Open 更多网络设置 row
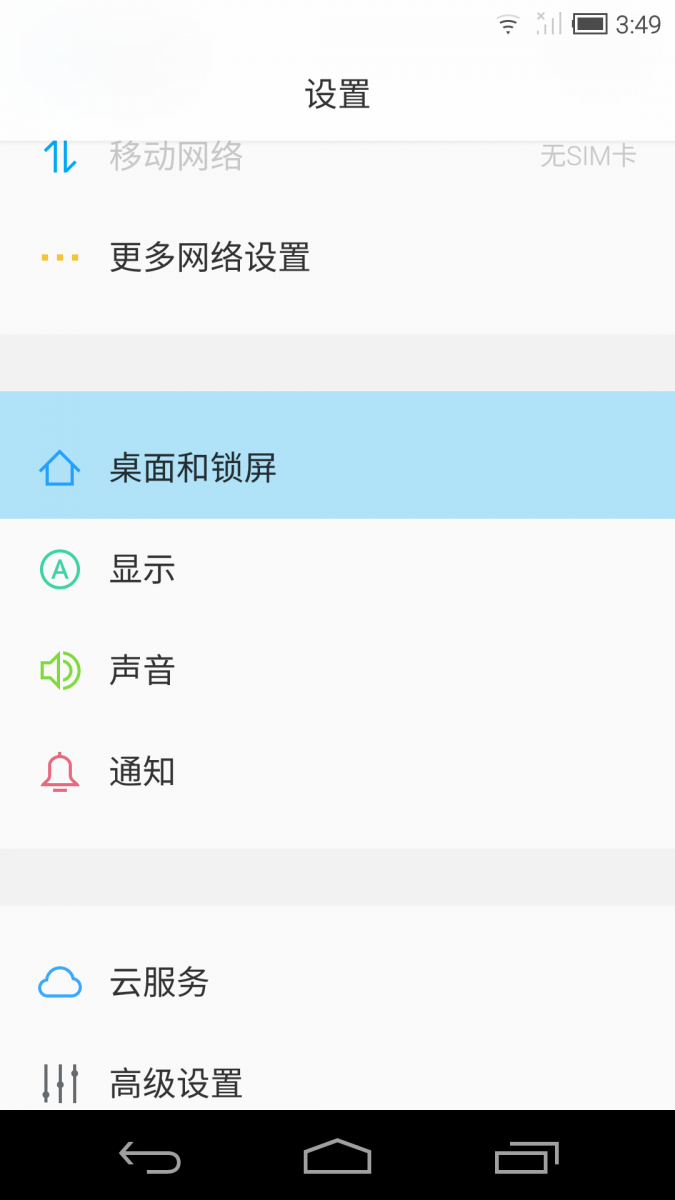Image resolution: width=675 pixels, height=1200 pixels. [337, 258]
